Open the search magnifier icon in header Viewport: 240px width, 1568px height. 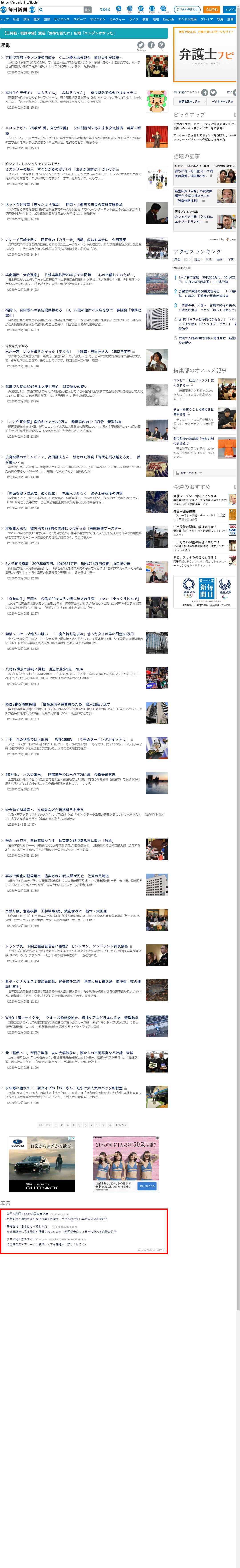41,10
